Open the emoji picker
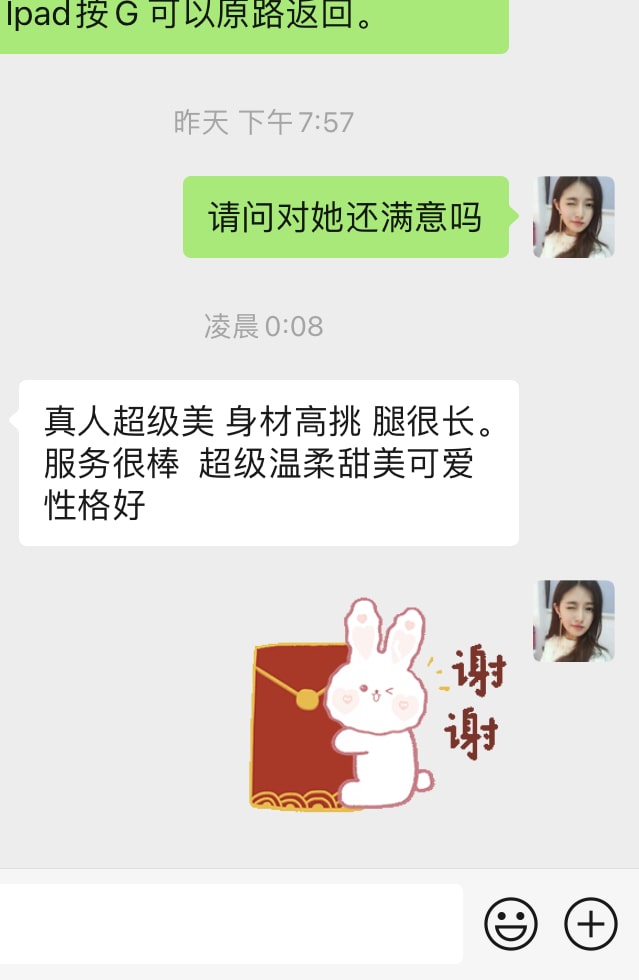This screenshot has width=639, height=980. 511,923
